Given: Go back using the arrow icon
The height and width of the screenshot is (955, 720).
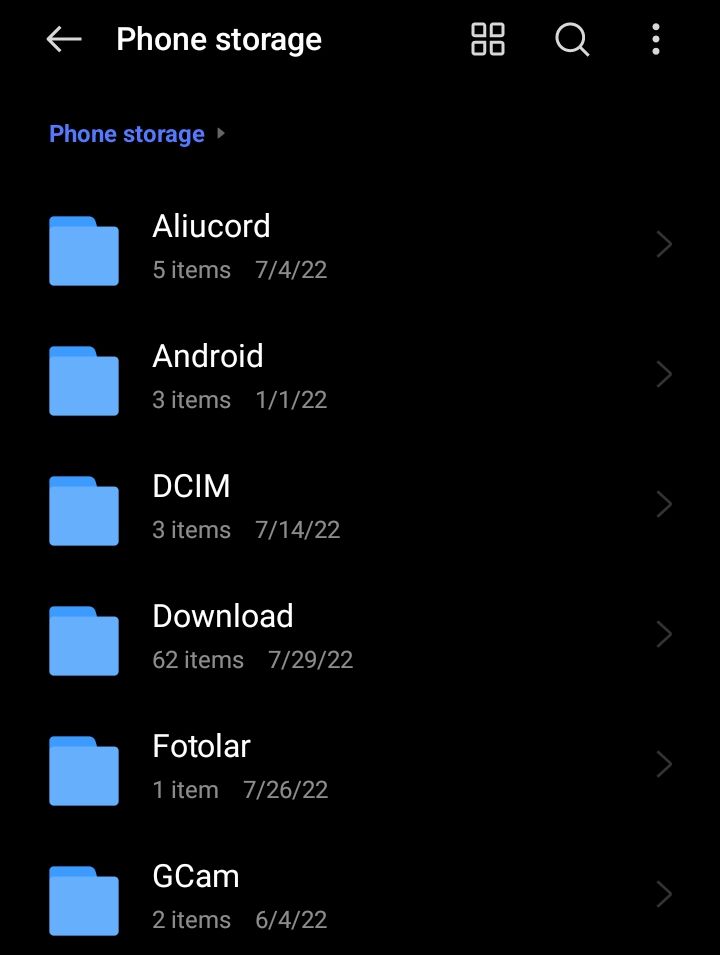Looking at the screenshot, I should click(64, 40).
